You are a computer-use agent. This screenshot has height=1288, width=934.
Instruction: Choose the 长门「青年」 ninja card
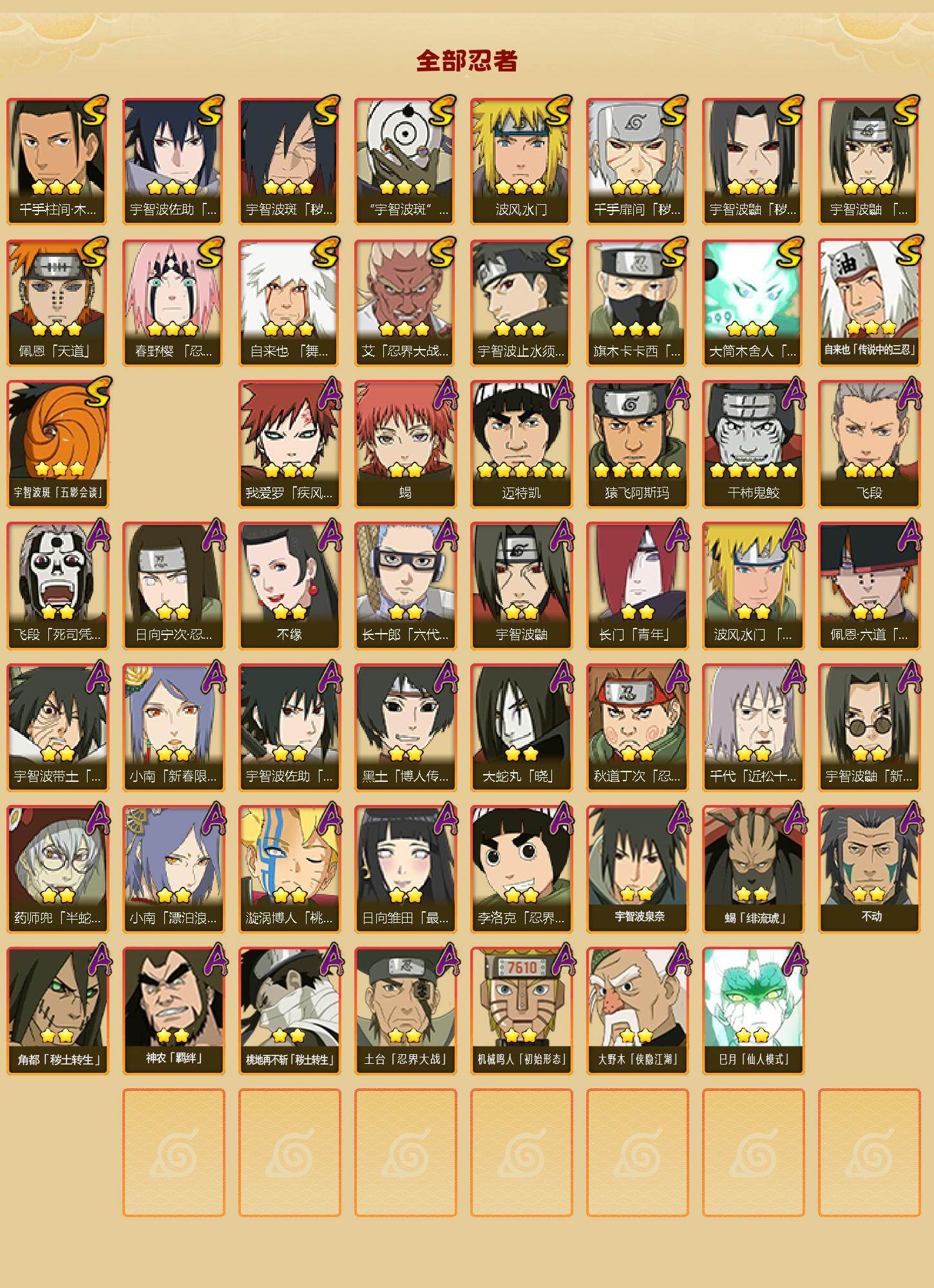637,585
